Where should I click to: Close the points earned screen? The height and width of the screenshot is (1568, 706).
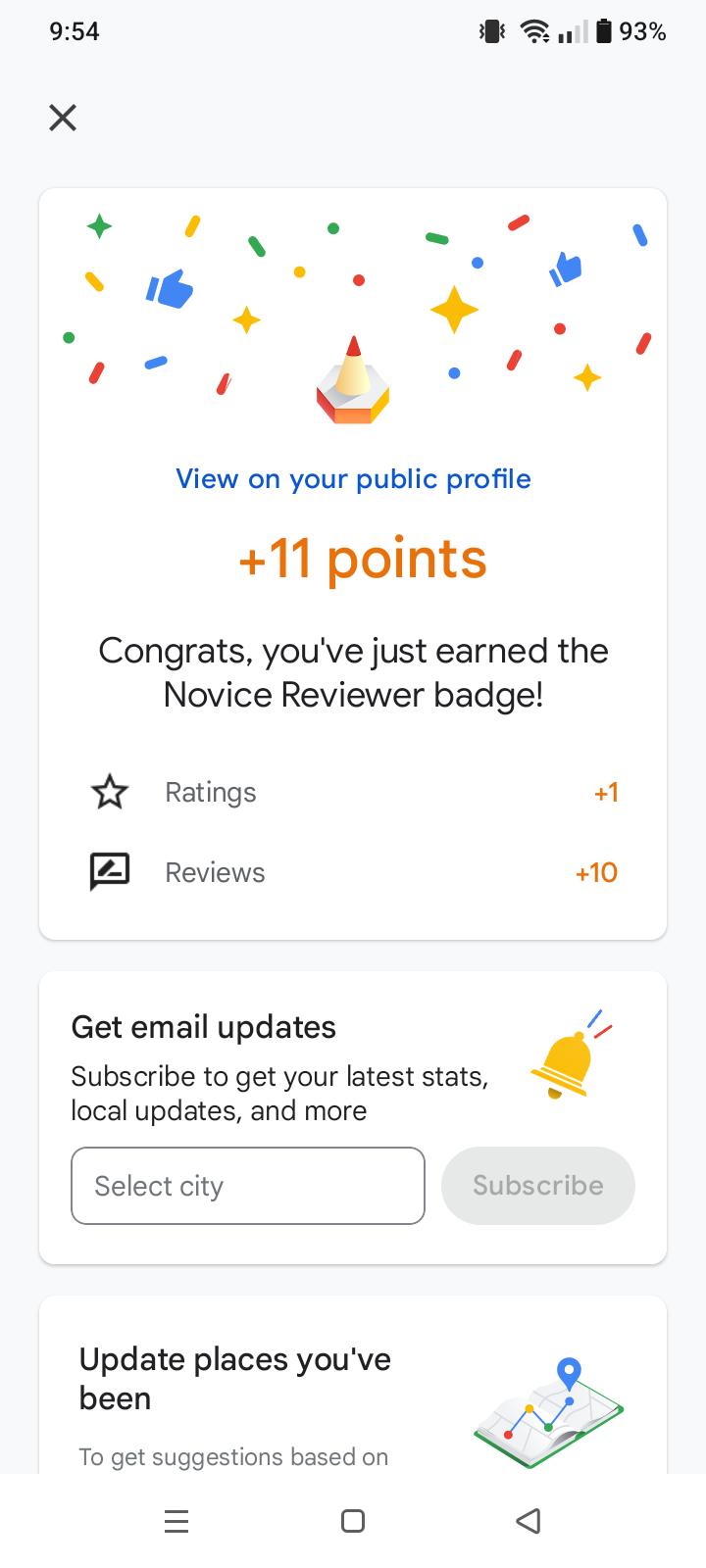click(x=63, y=119)
